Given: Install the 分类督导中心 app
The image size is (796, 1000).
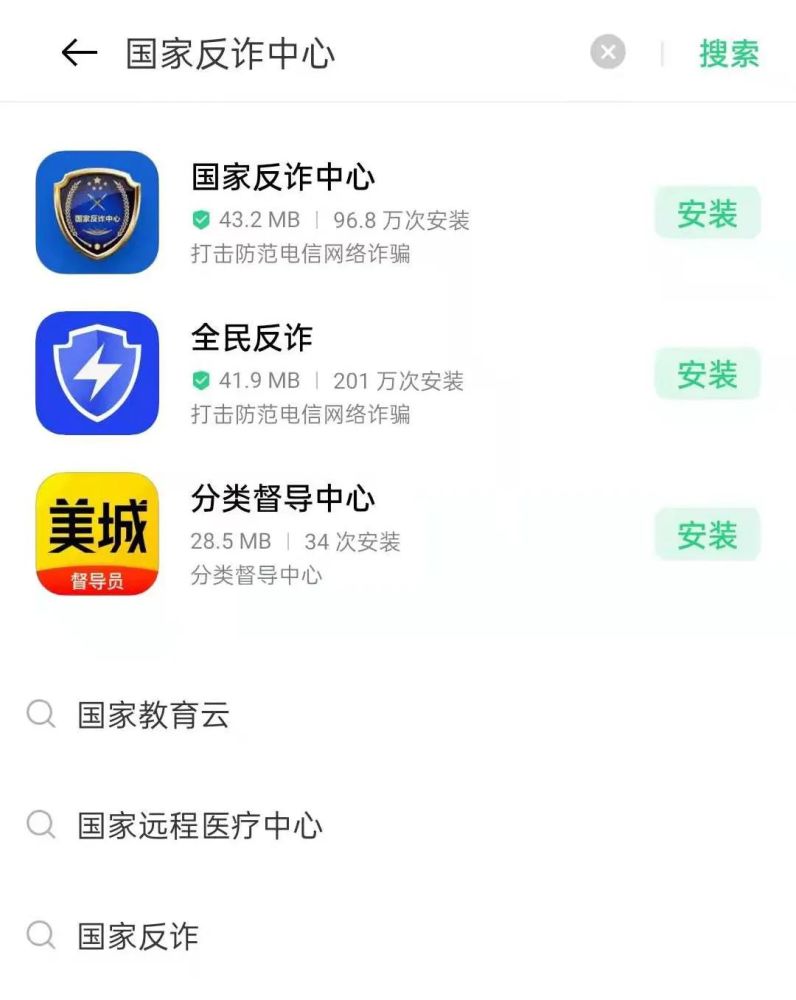Looking at the screenshot, I should click(x=707, y=535).
